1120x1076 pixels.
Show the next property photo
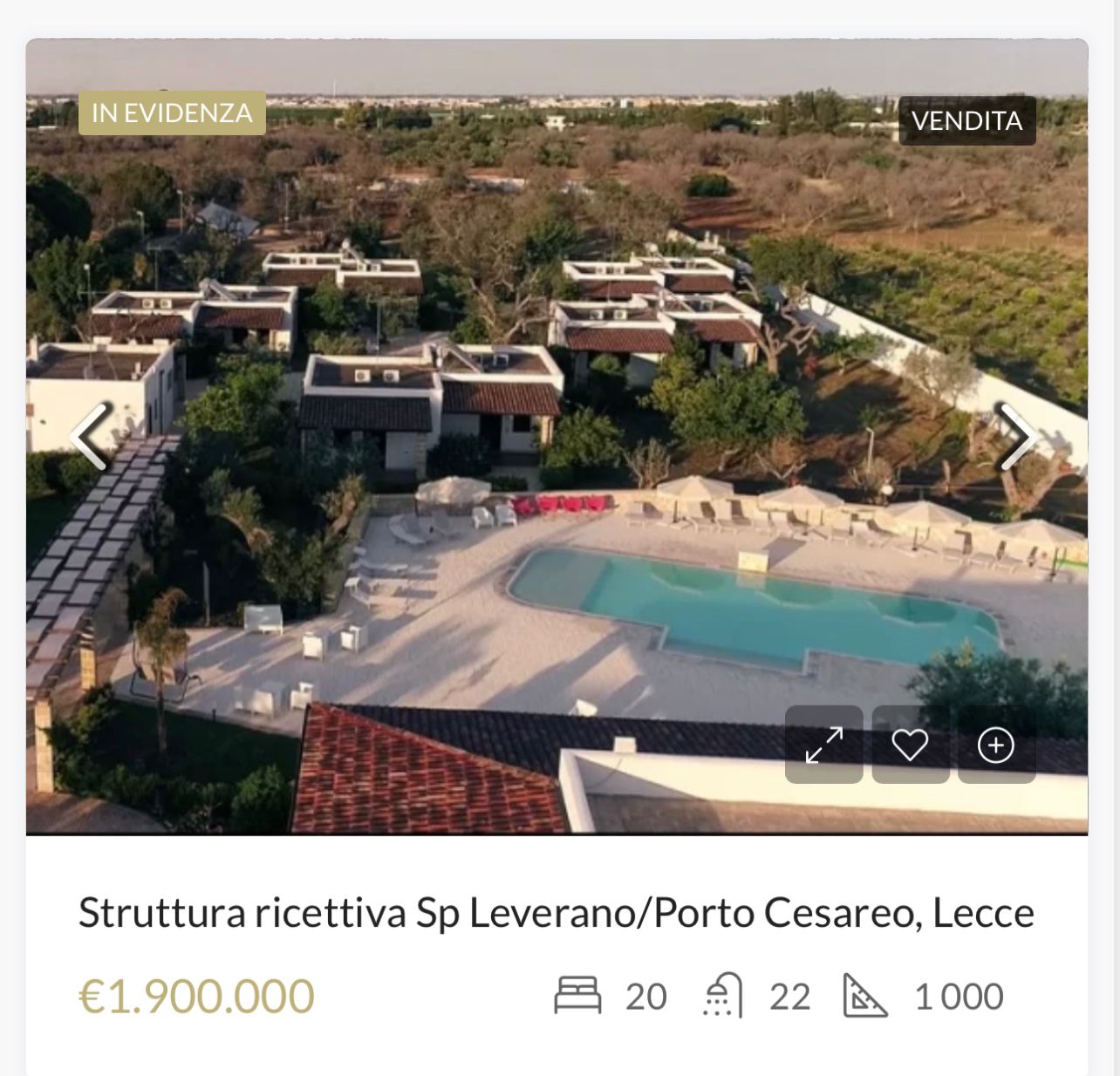(x=1015, y=436)
